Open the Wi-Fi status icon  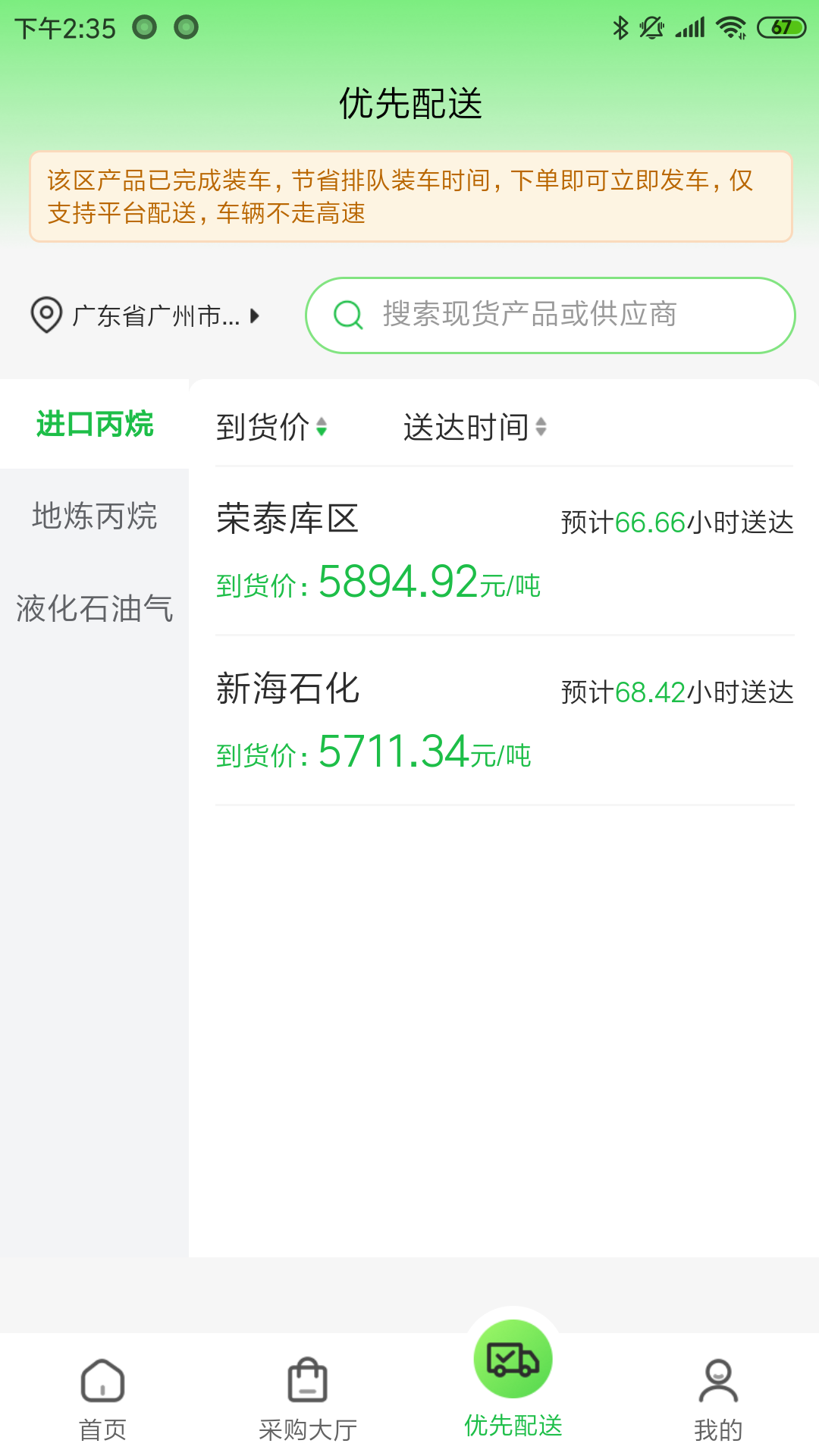(x=730, y=25)
